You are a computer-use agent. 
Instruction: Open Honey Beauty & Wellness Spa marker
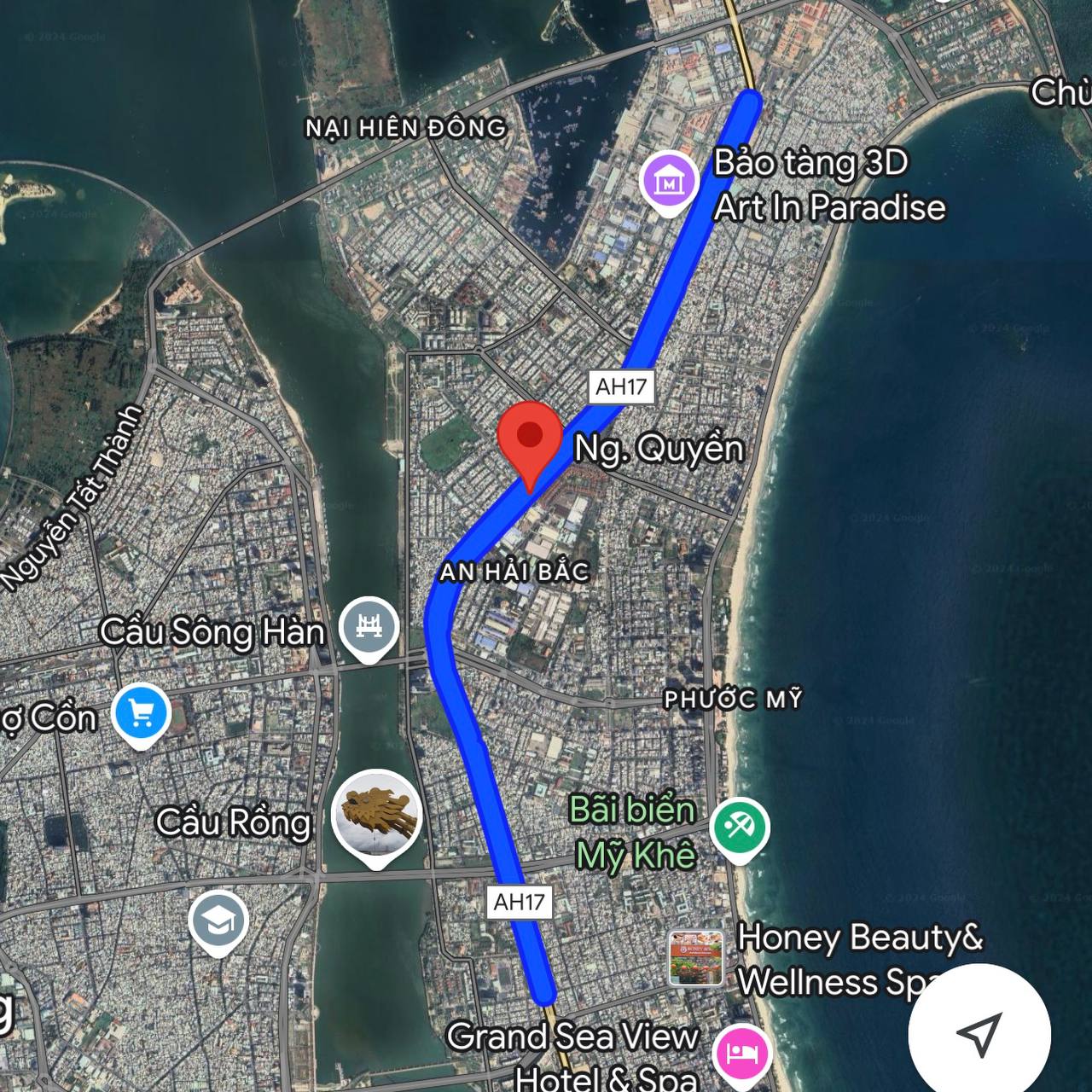[695, 958]
